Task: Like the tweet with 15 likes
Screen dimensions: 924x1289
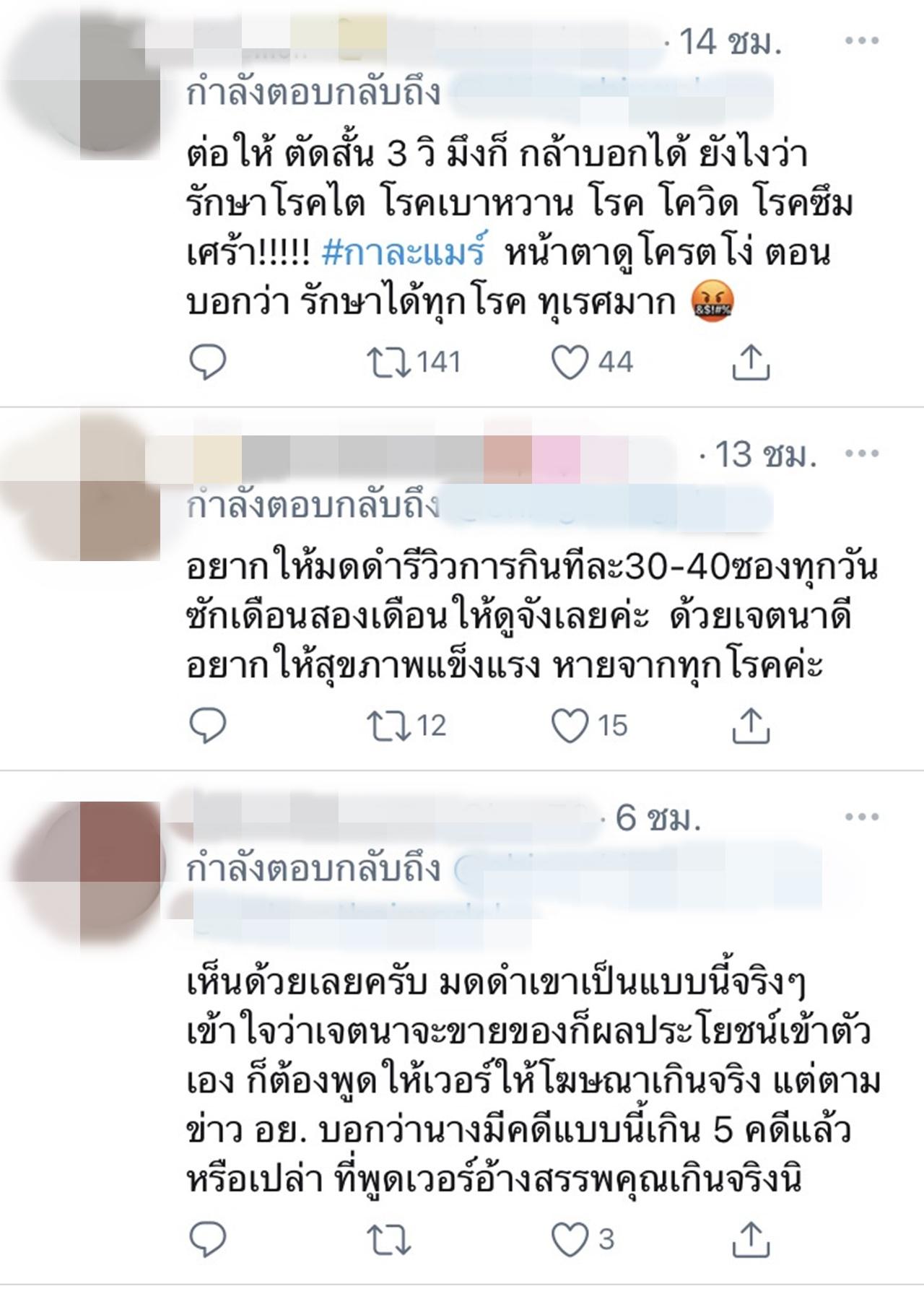Action: [570, 726]
